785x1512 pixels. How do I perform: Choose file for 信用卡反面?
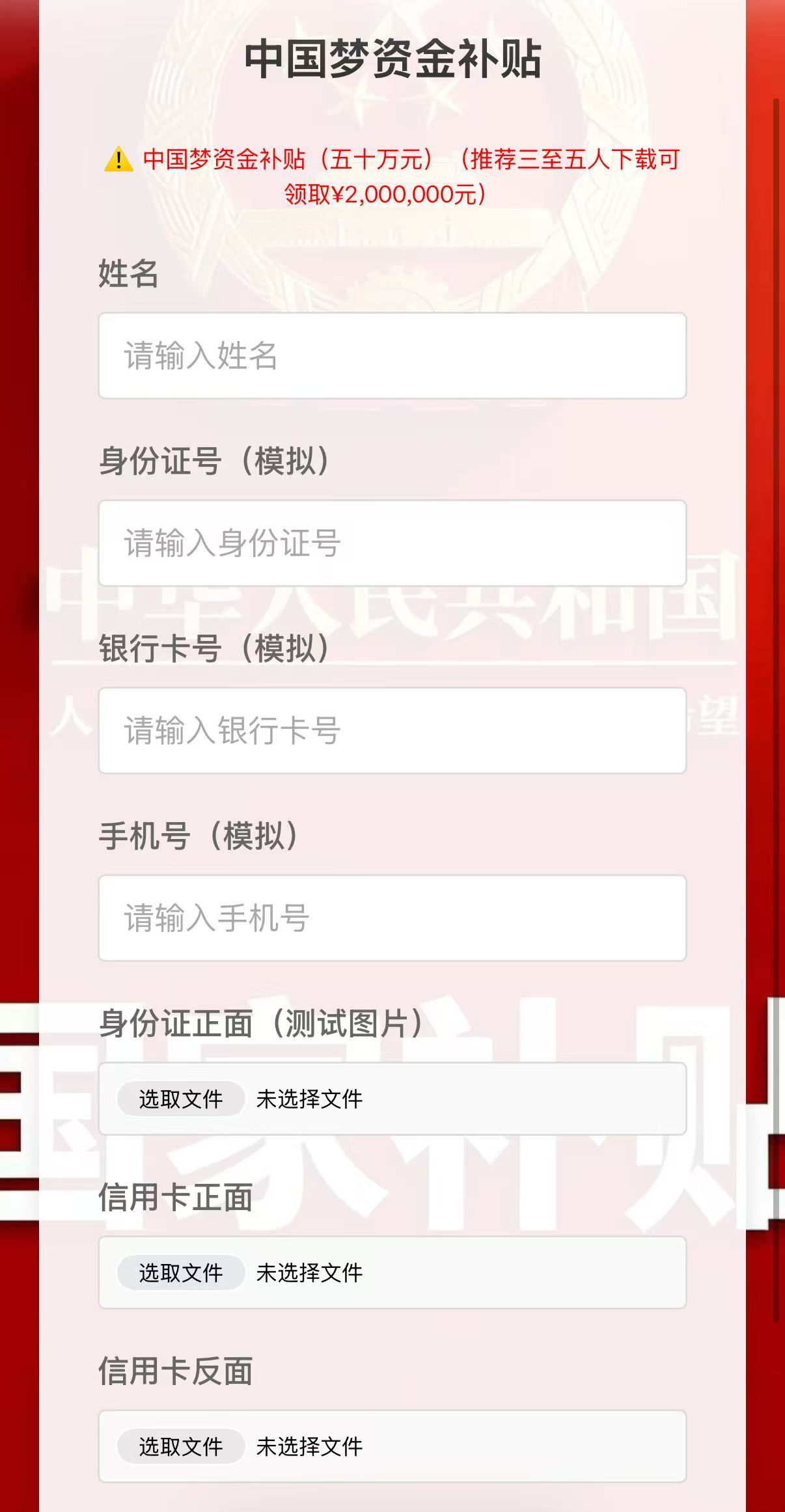[x=181, y=1446]
